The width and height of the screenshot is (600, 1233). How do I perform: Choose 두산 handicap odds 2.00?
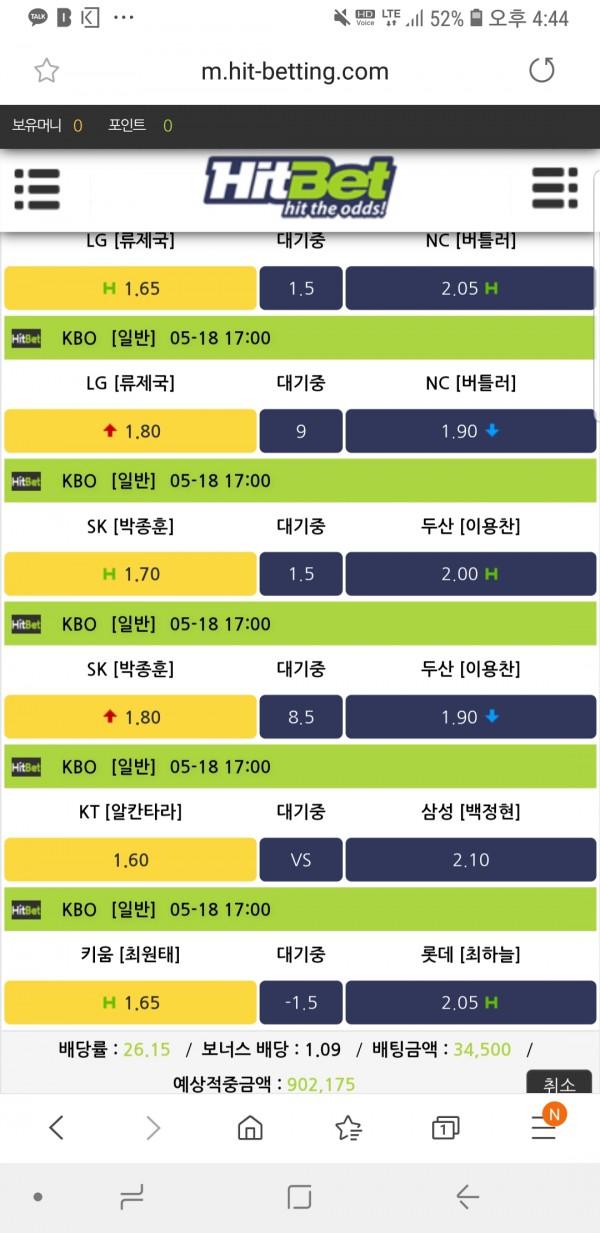point(470,574)
